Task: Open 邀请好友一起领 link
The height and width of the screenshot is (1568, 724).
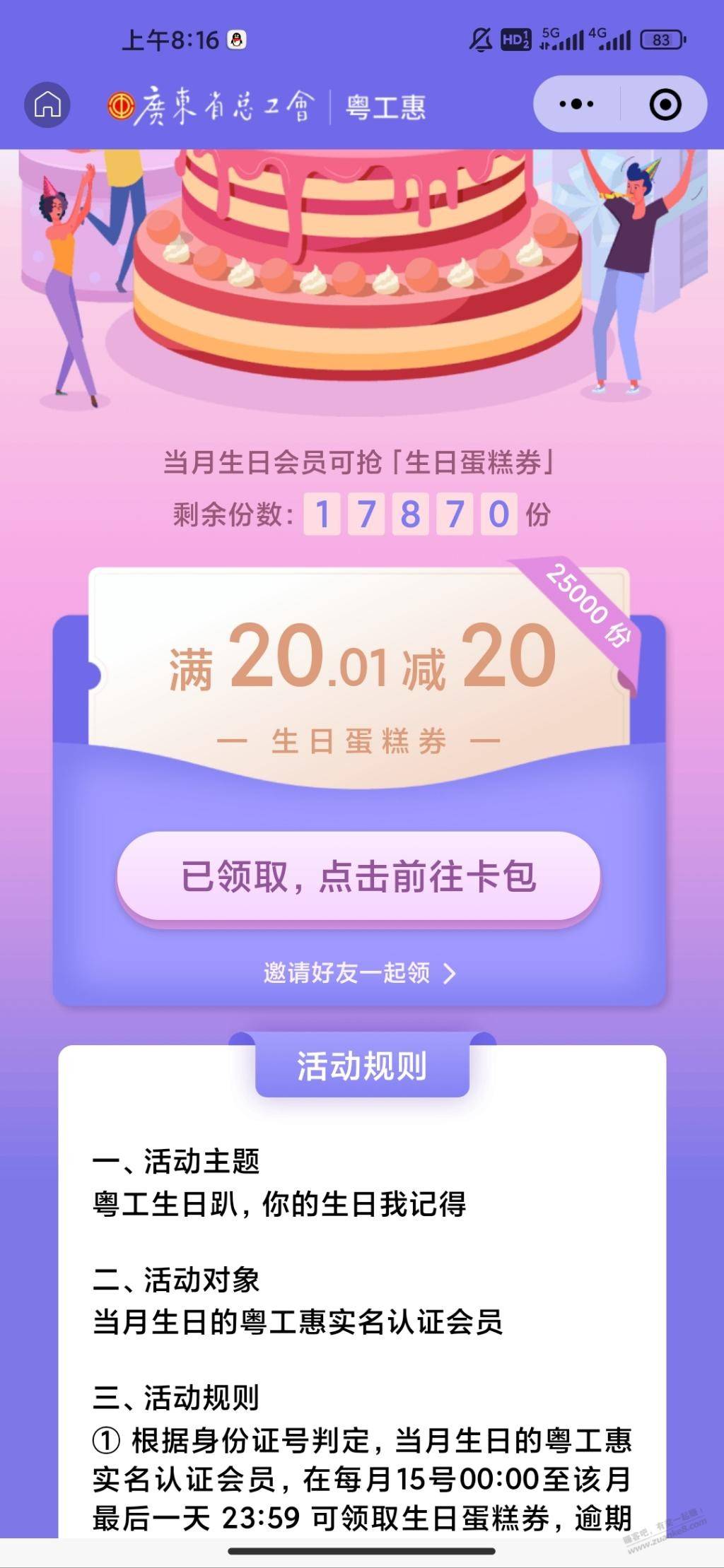Action: coord(358,973)
